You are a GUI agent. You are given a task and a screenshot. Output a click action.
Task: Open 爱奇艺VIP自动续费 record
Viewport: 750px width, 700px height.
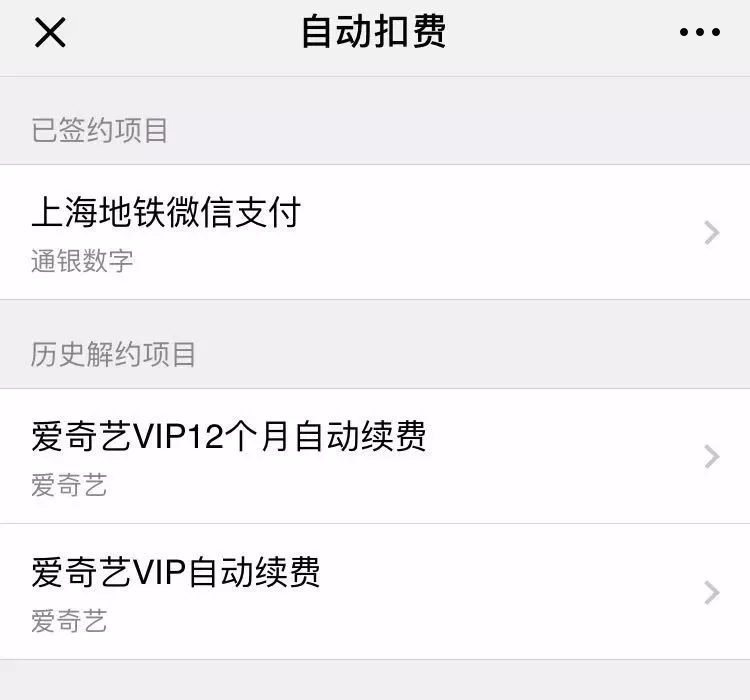[375, 592]
